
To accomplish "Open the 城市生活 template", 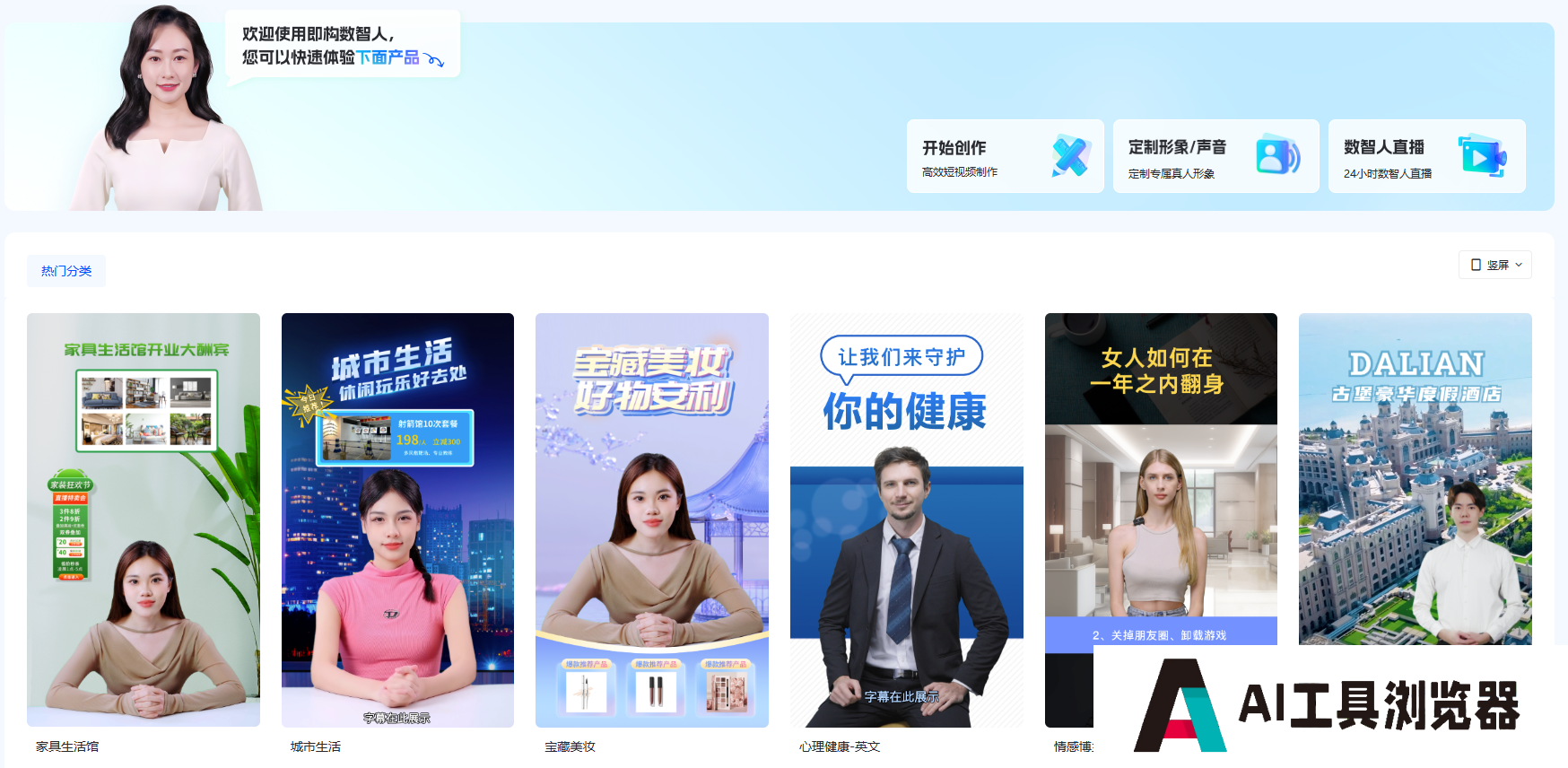I will pyautogui.click(x=397, y=519).
